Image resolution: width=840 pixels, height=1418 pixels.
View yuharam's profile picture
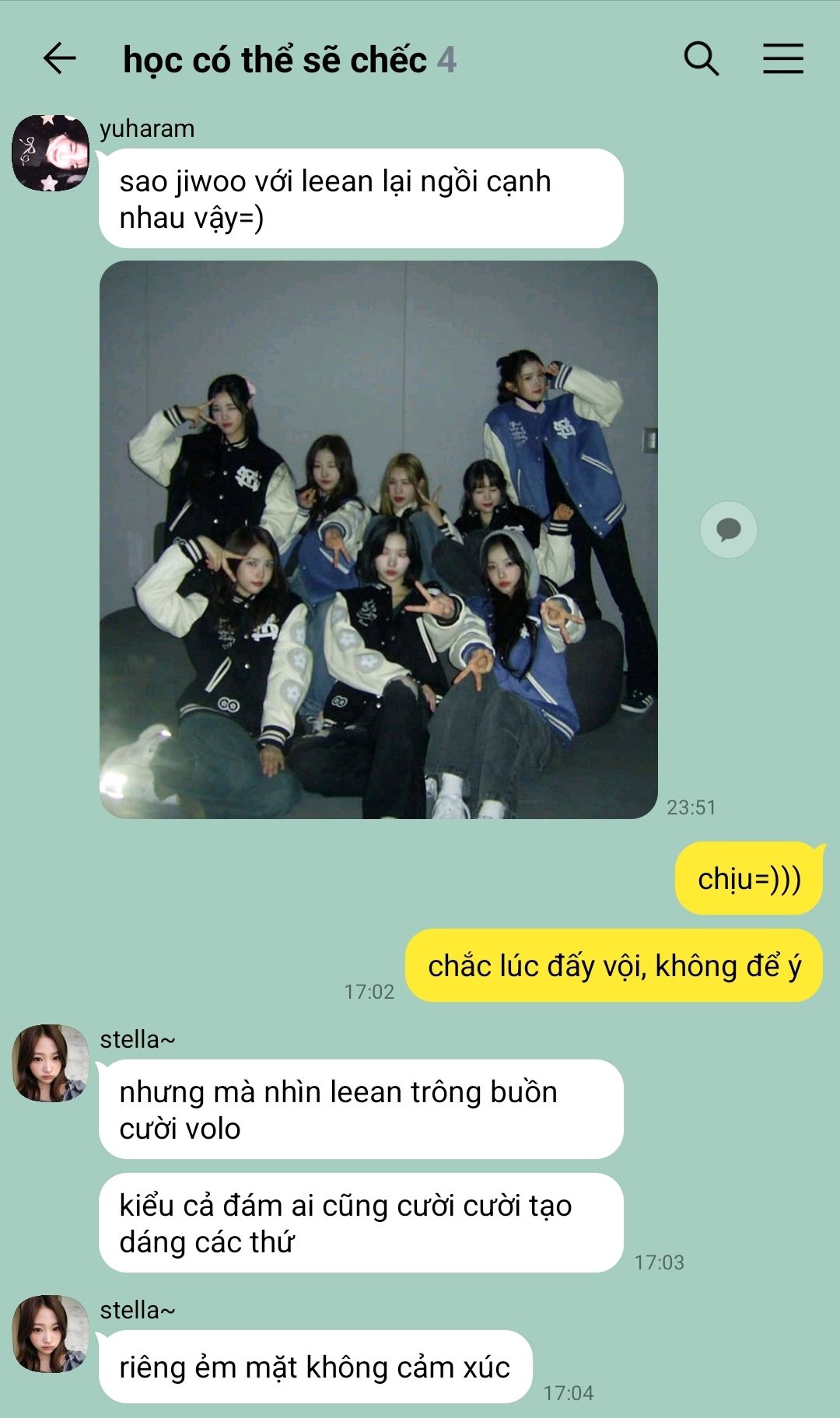pos(51,153)
